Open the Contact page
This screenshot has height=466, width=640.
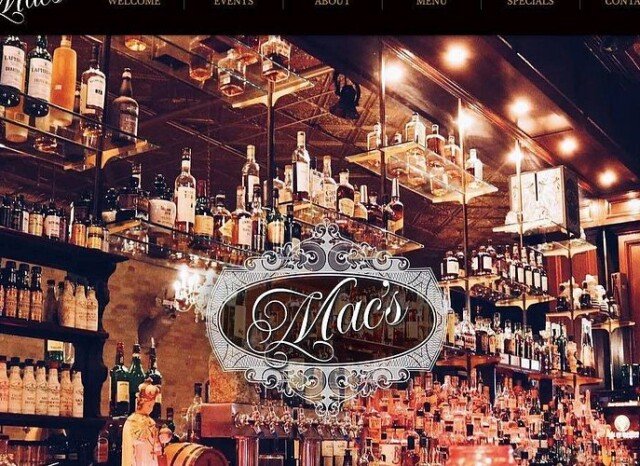click(x=622, y=3)
